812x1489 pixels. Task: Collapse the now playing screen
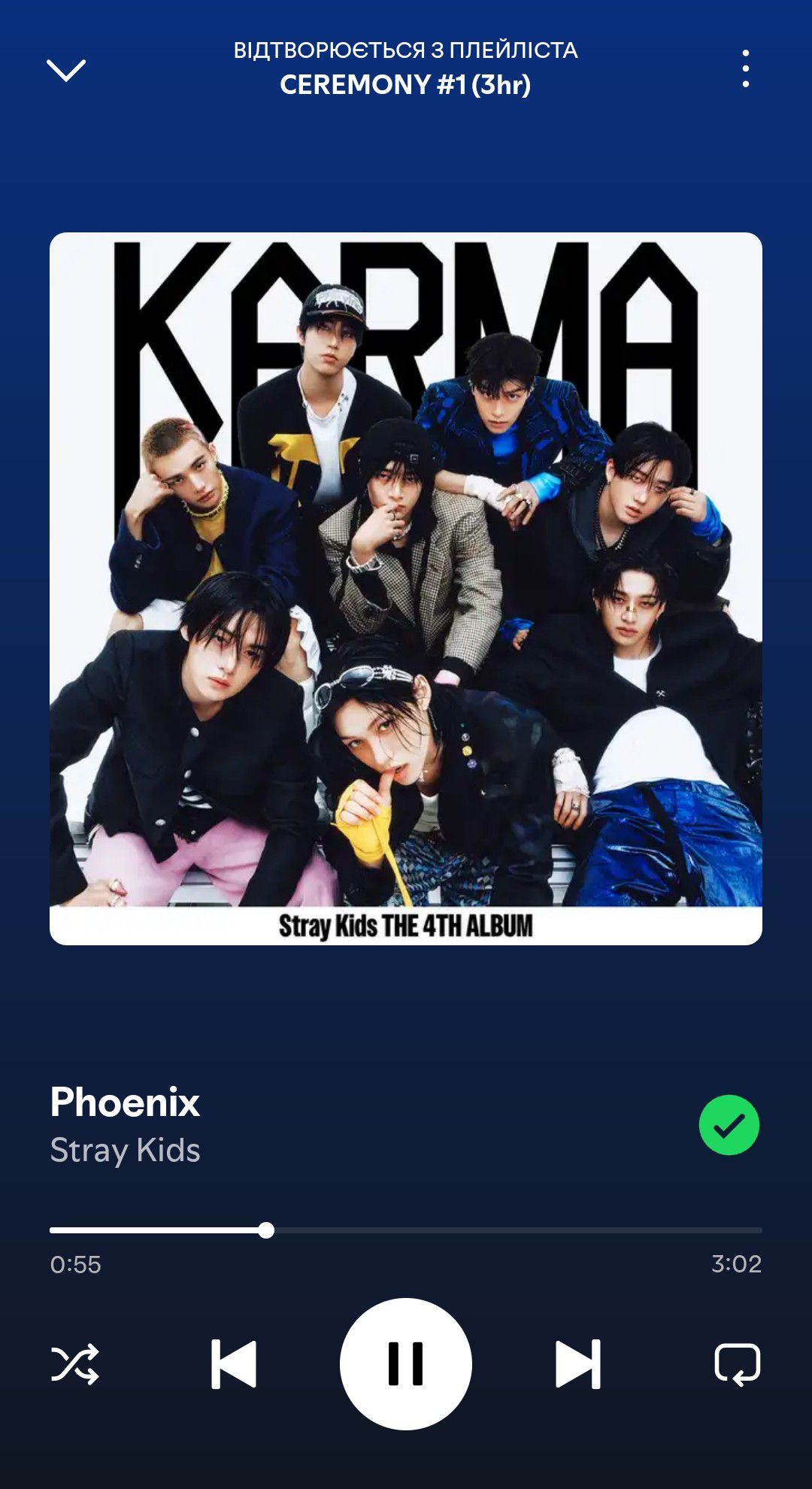(x=66, y=70)
